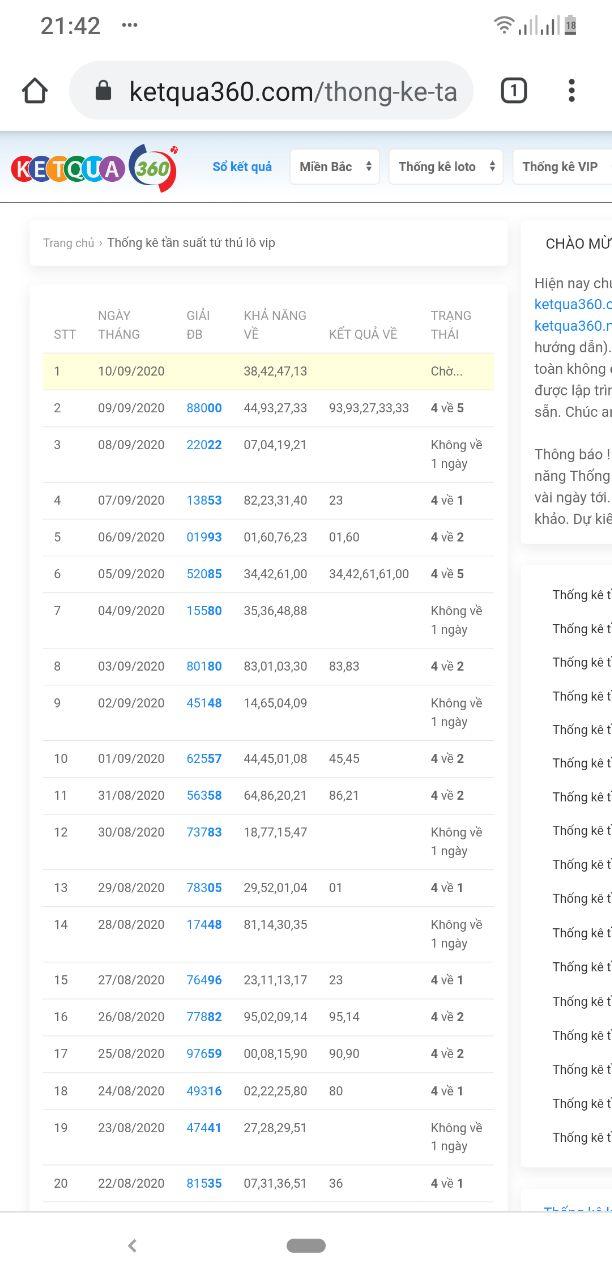
Task: Tap the system home pill
Action: (306, 1246)
